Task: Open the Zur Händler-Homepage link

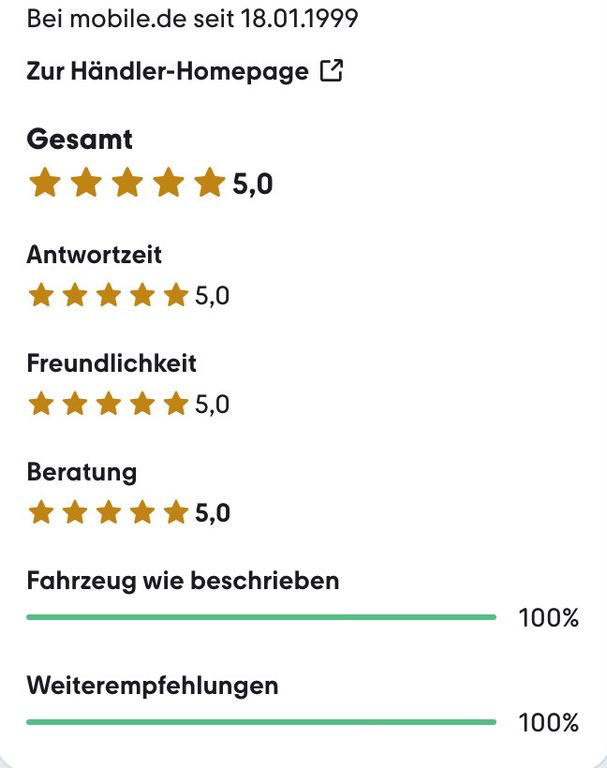Action: point(185,71)
